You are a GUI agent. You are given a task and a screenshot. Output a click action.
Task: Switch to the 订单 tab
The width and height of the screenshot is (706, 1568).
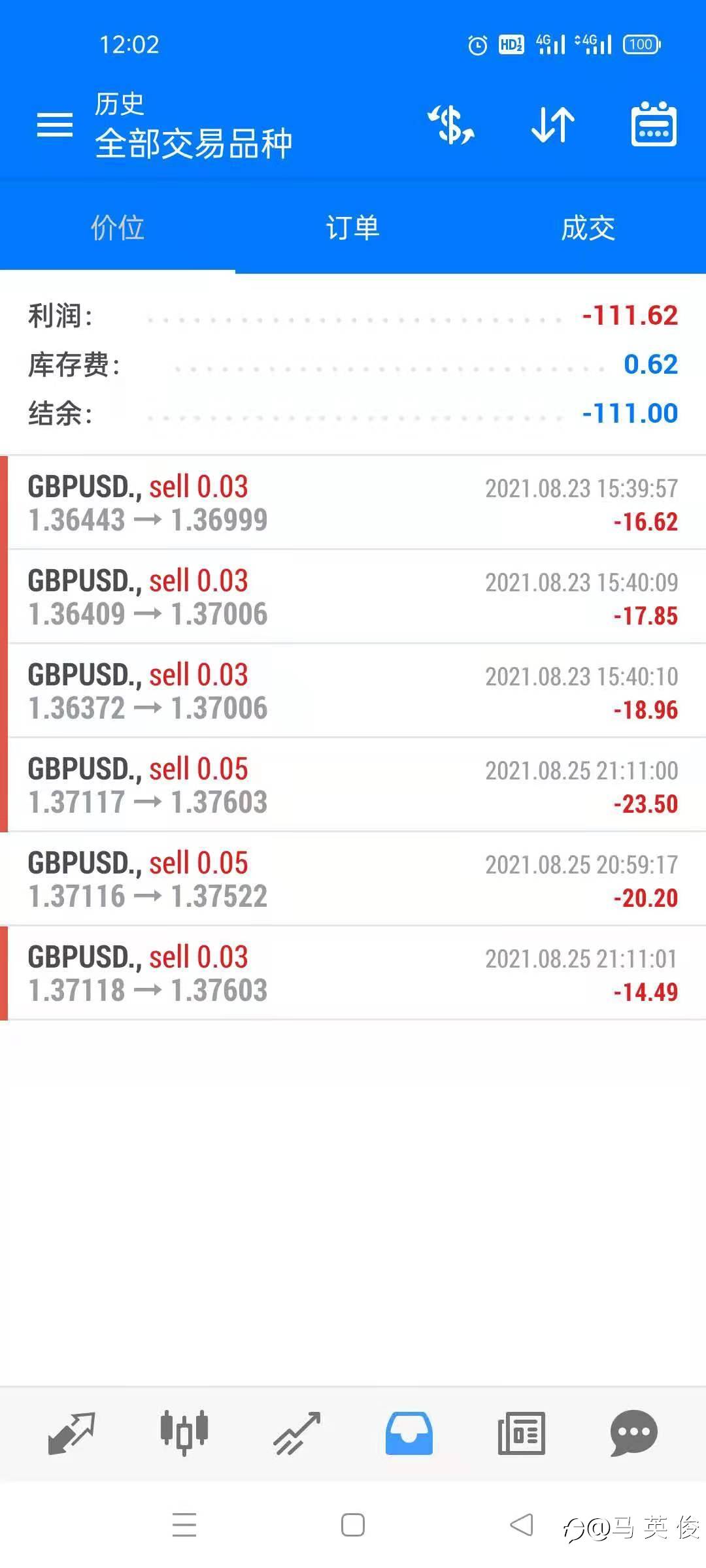[353, 228]
